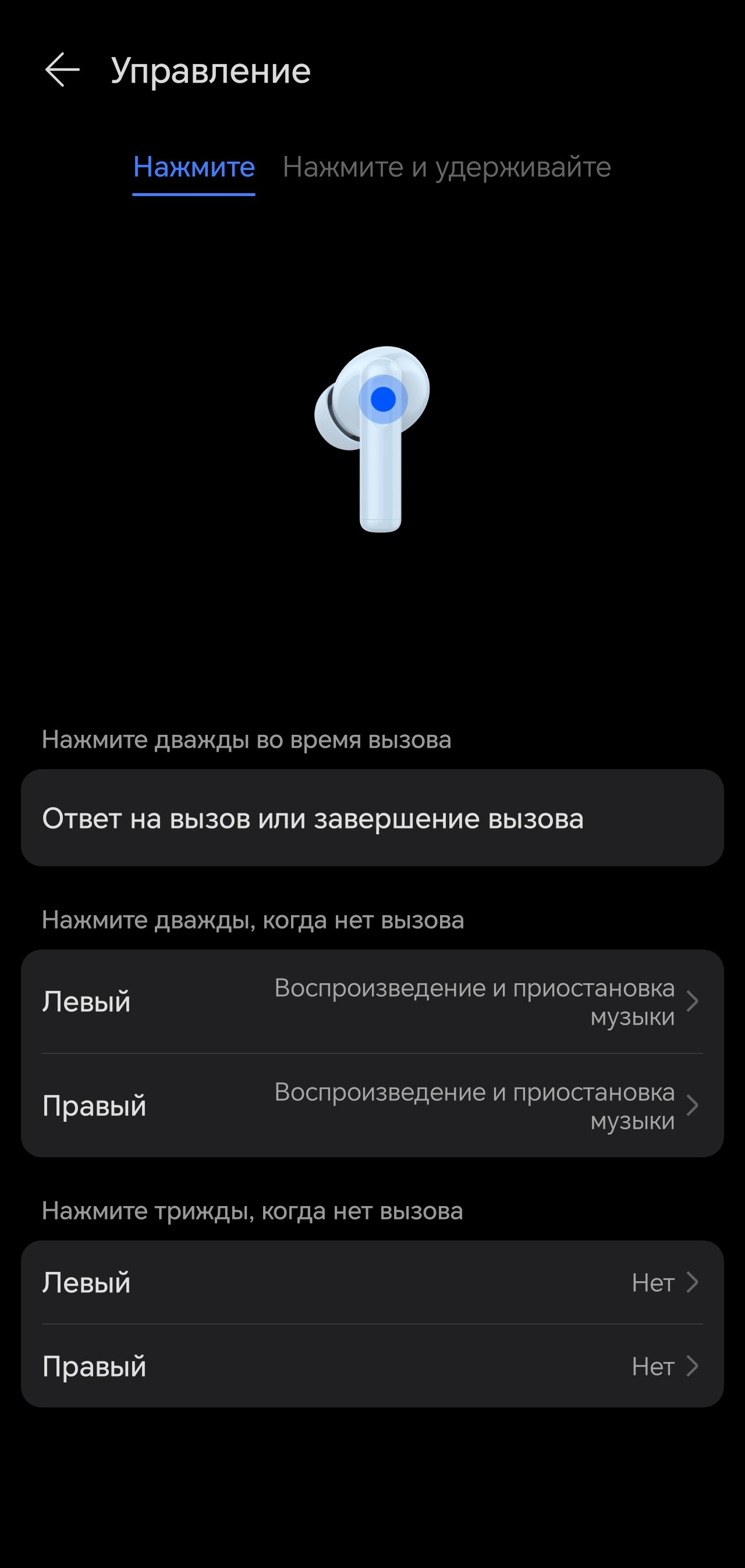Image resolution: width=745 pixels, height=1568 pixels.
Task: Go back from the Управление screen
Action: tap(62, 70)
